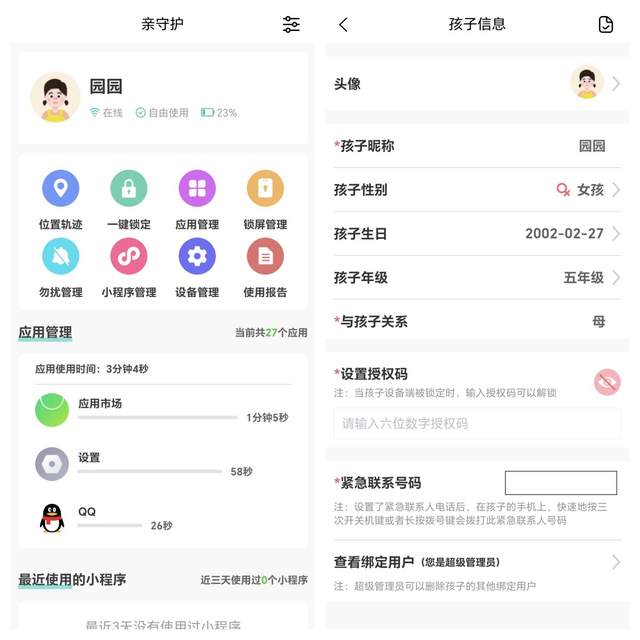Pick the 孩子生日 birthday date

point(477,233)
